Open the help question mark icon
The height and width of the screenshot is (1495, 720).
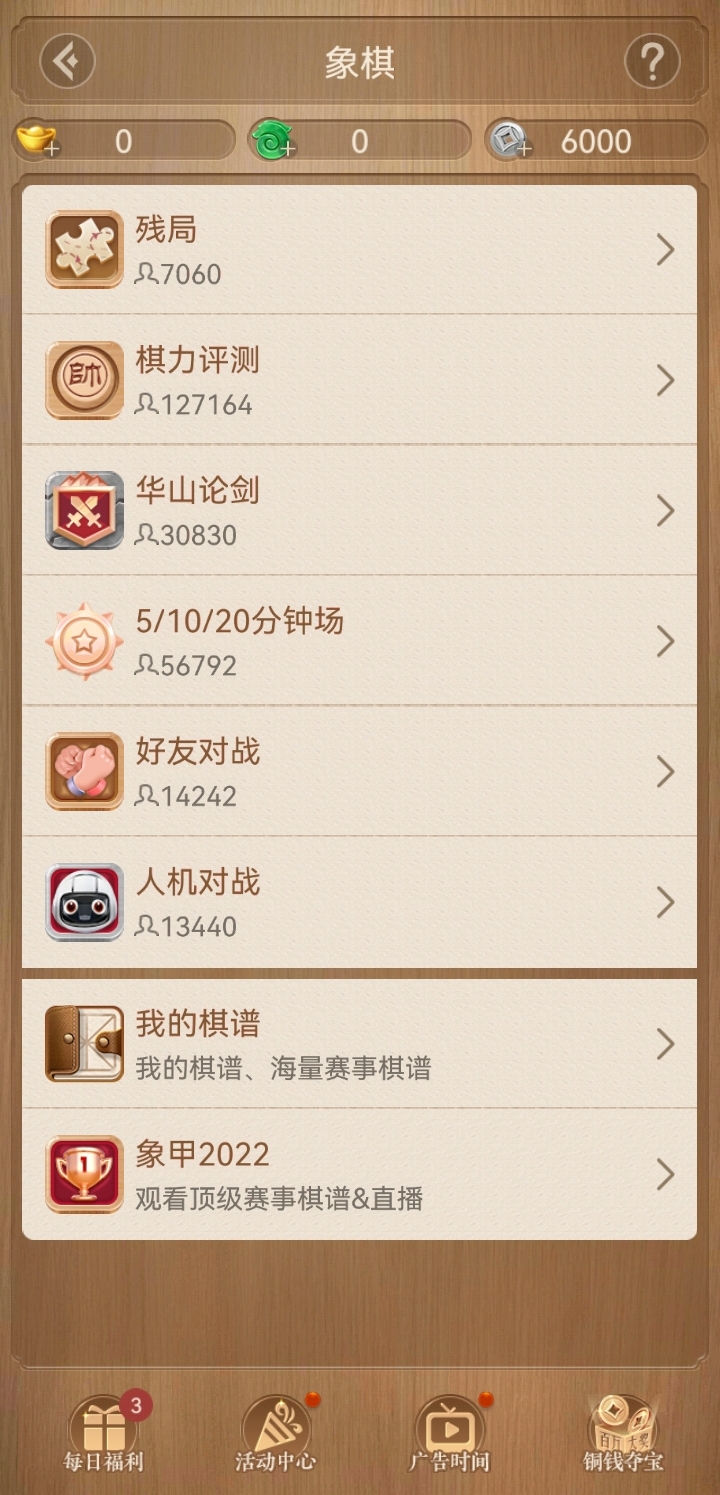tap(652, 62)
